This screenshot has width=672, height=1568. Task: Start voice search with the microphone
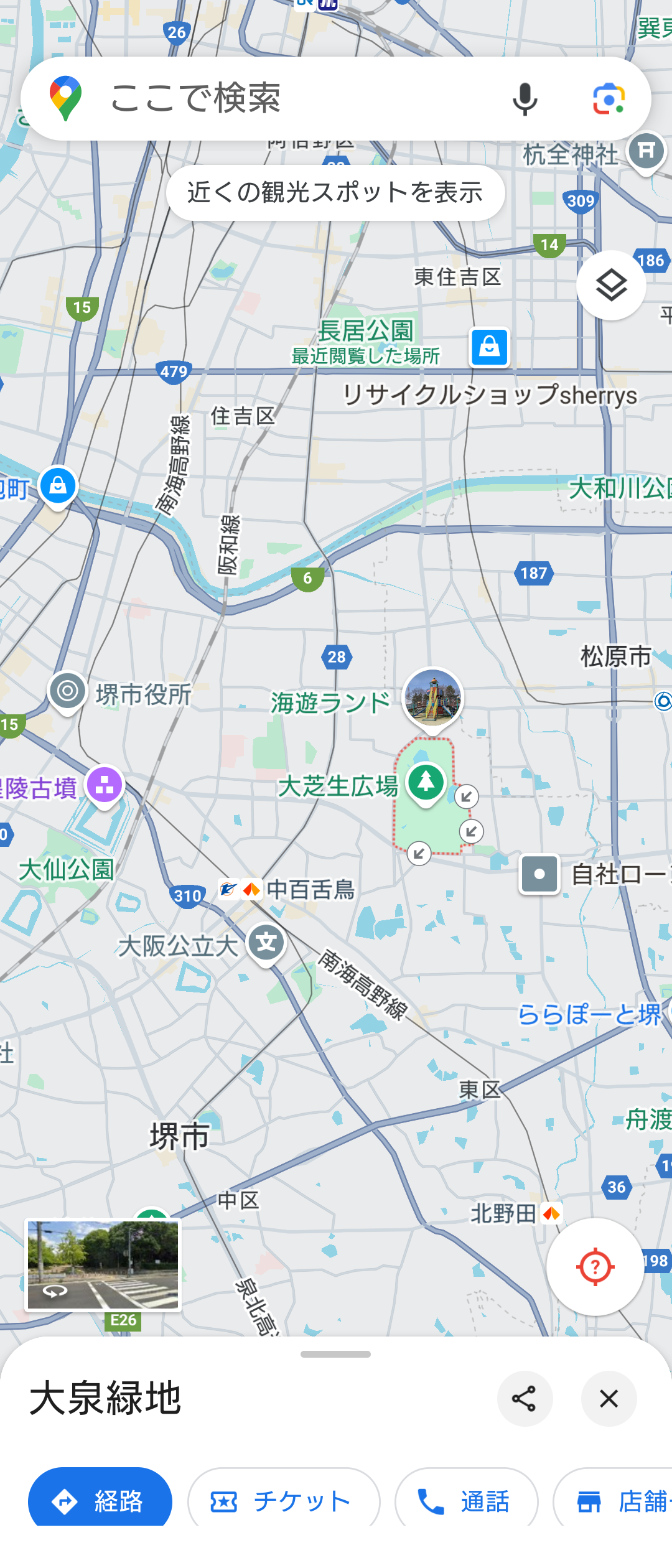coord(525,99)
